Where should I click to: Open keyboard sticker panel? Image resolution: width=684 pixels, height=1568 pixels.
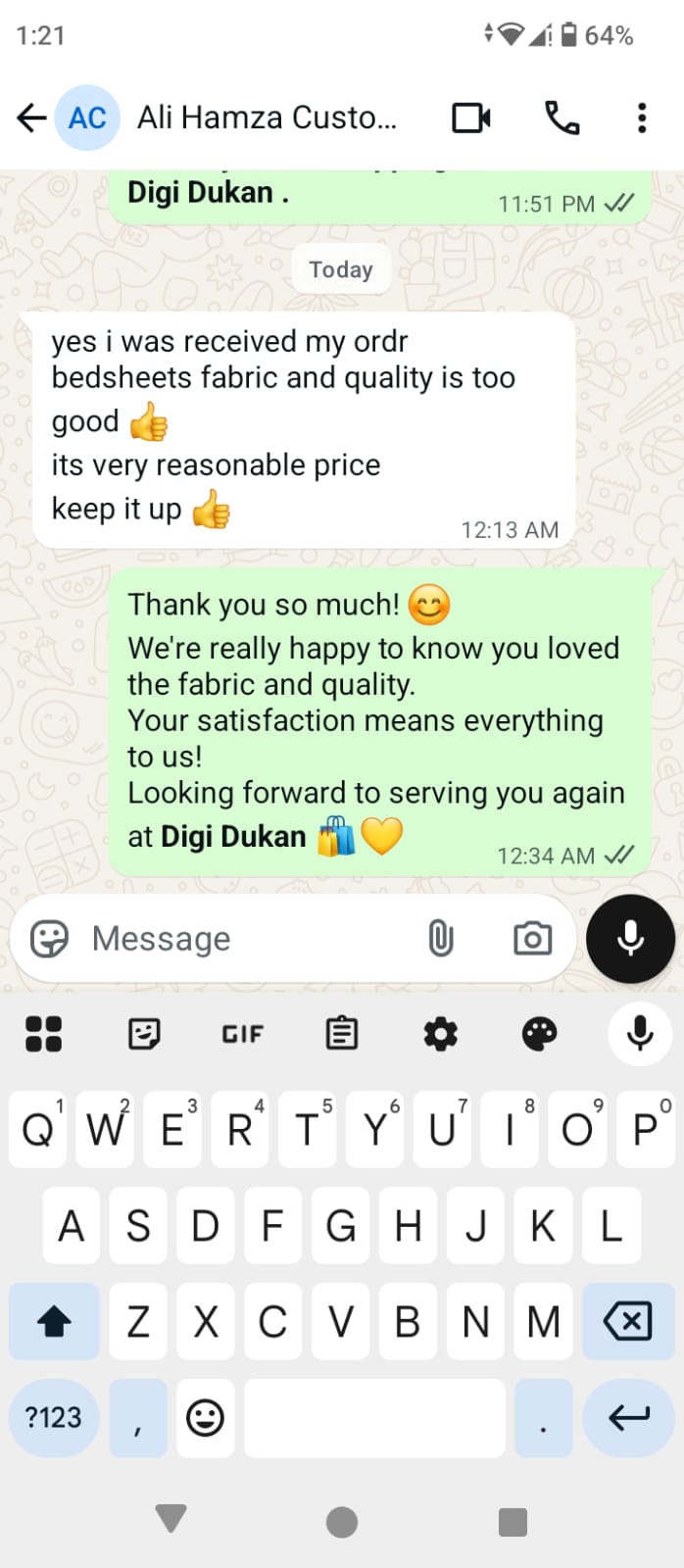(x=144, y=1034)
